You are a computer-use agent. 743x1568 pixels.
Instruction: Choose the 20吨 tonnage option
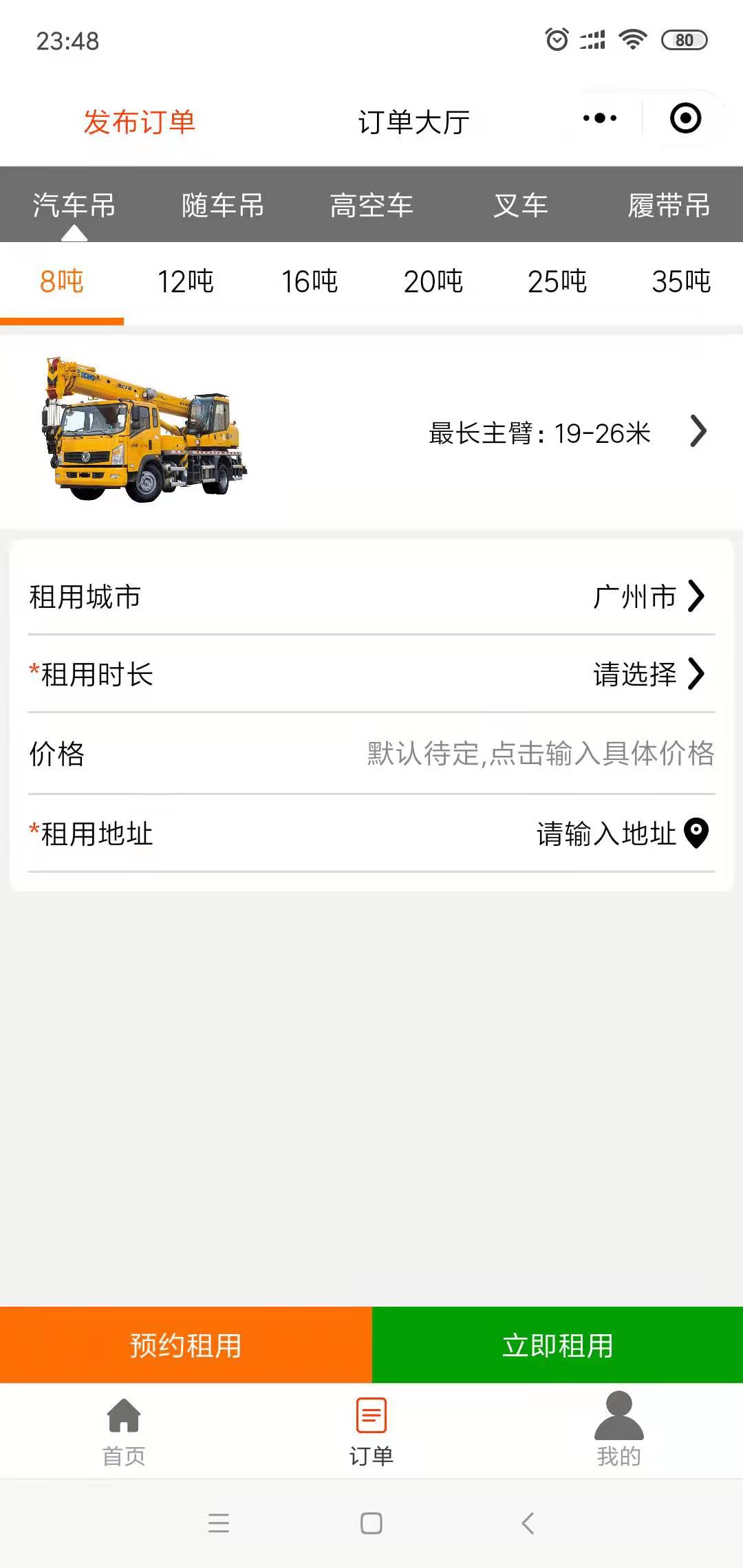[x=433, y=282]
